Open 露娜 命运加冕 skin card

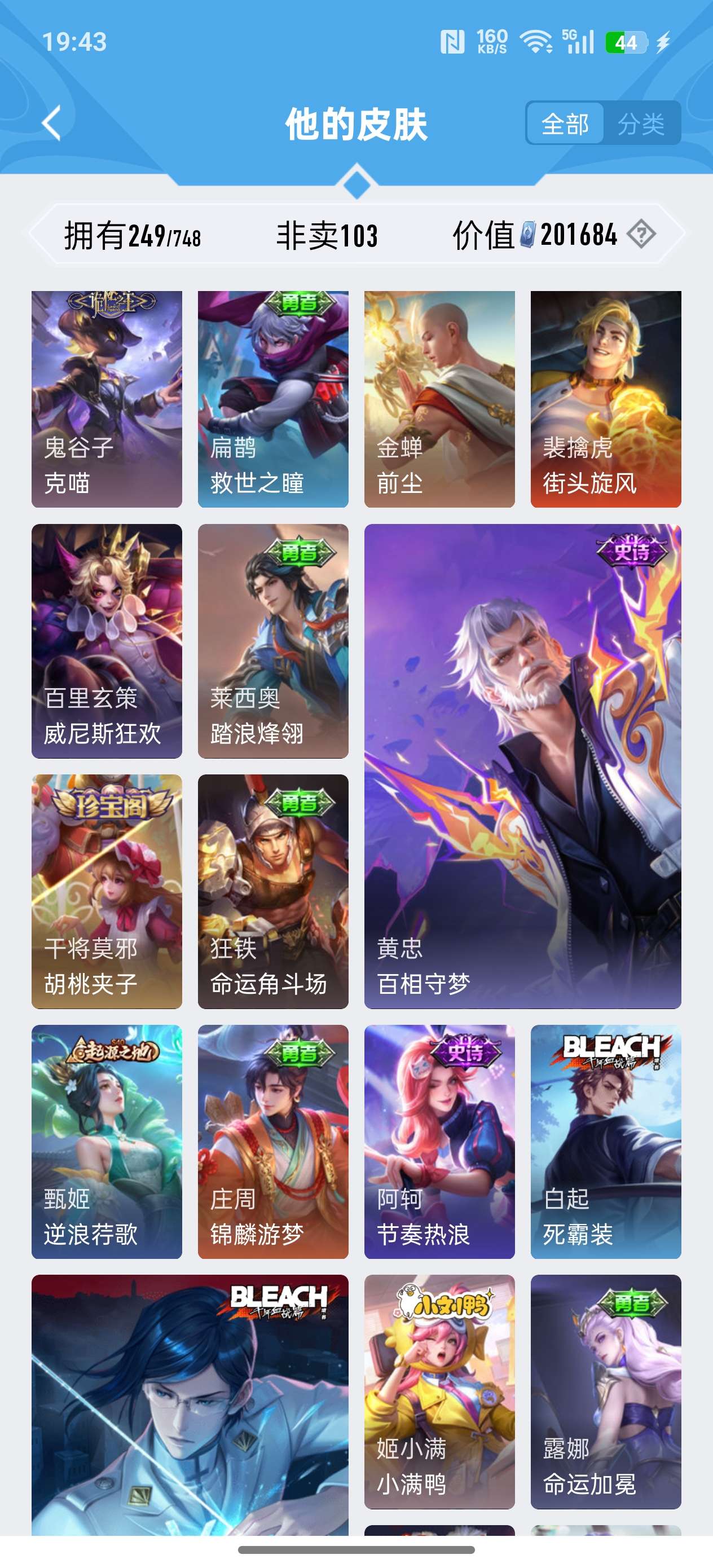605,1391
